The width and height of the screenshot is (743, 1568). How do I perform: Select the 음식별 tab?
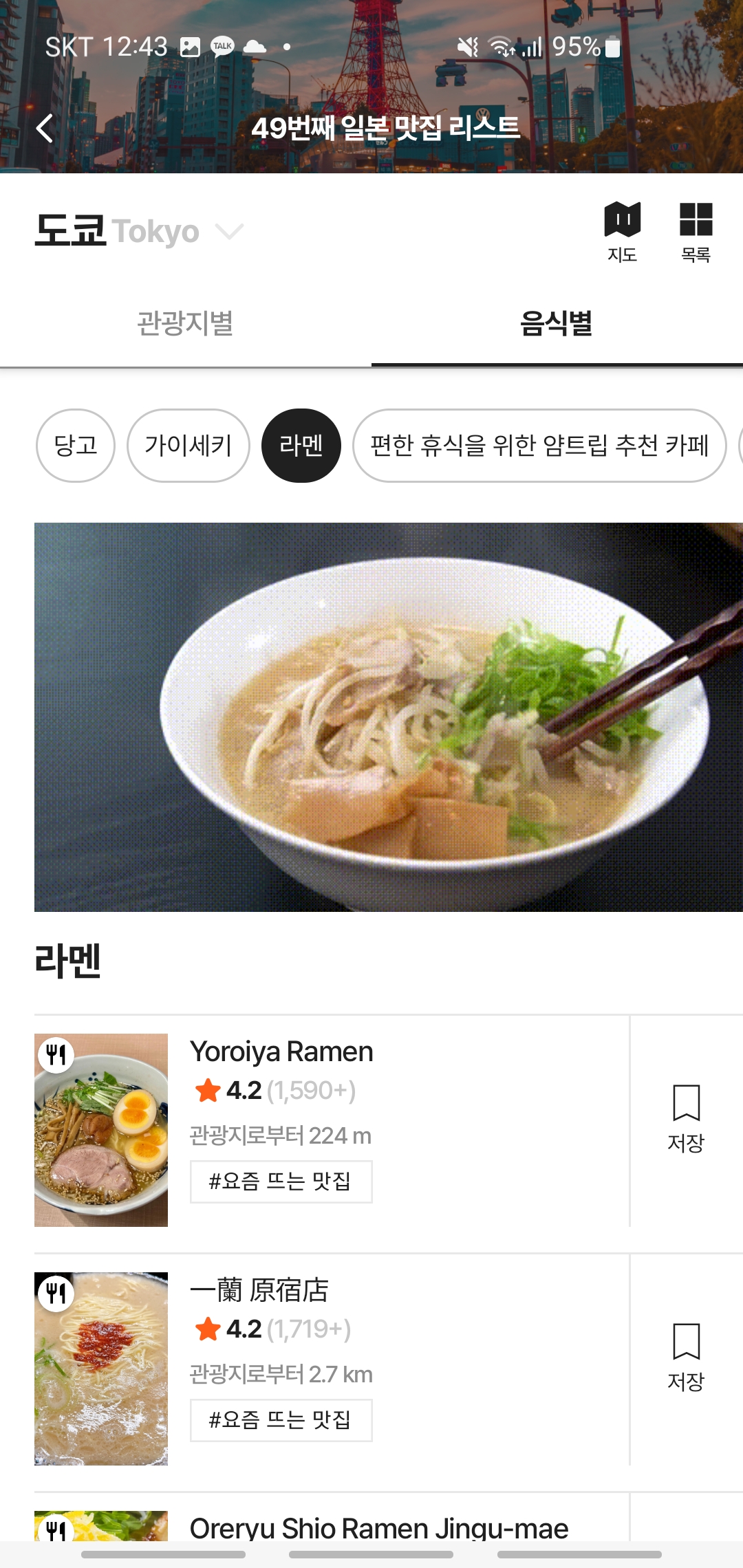pyautogui.click(x=557, y=323)
